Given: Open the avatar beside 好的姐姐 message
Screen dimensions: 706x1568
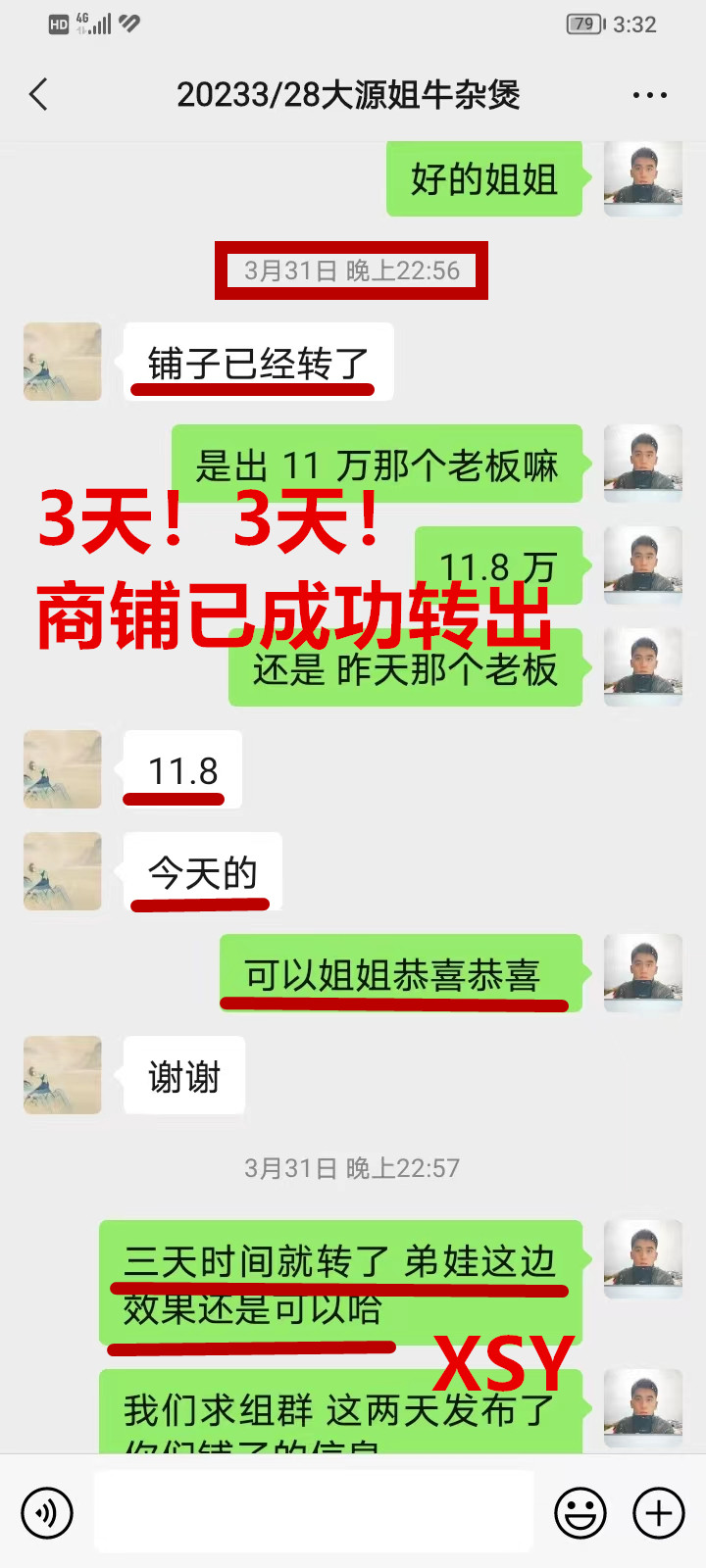Looking at the screenshot, I should coord(642,178).
